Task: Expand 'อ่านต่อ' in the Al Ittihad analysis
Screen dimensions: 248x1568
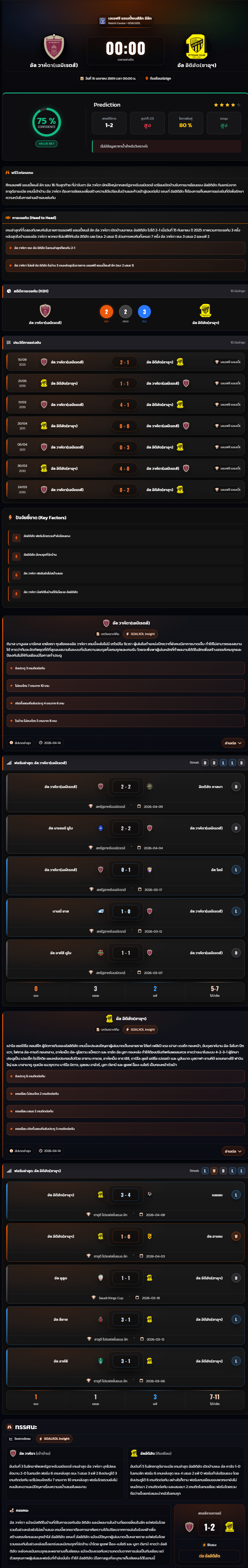Action: click(233, 1151)
